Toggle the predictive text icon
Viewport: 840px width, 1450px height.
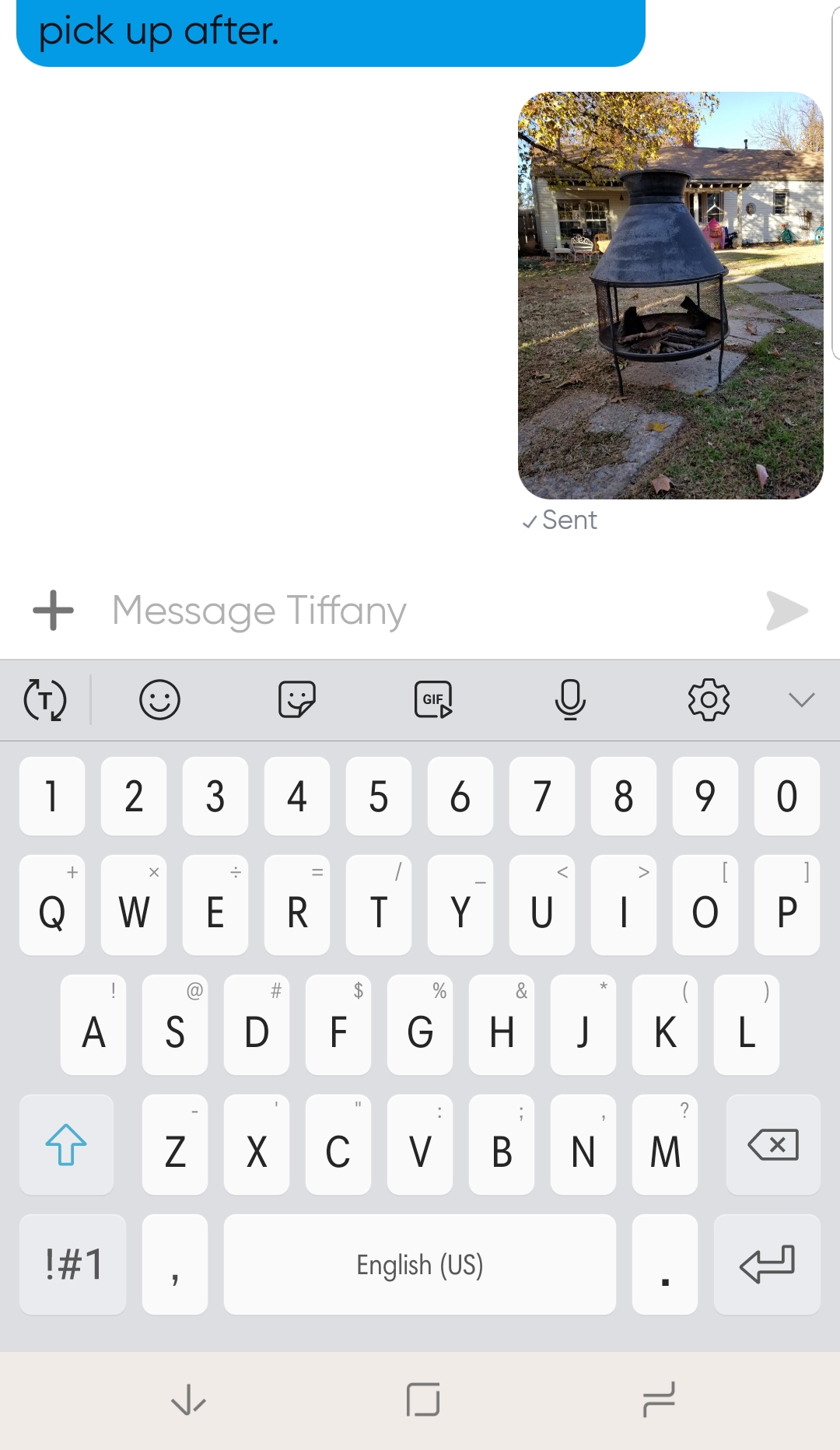coord(45,699)
